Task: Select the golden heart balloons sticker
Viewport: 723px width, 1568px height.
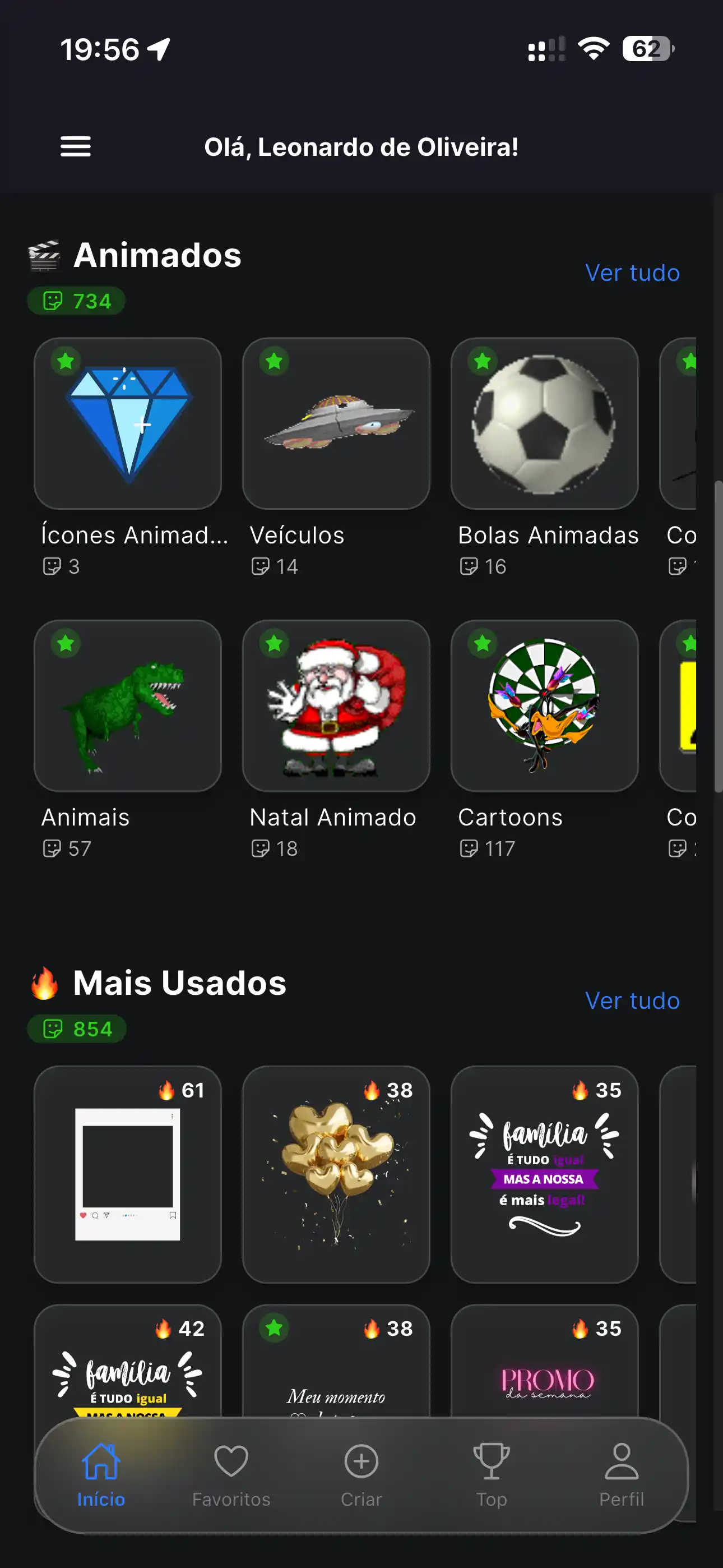Action: coord(336,1174)
